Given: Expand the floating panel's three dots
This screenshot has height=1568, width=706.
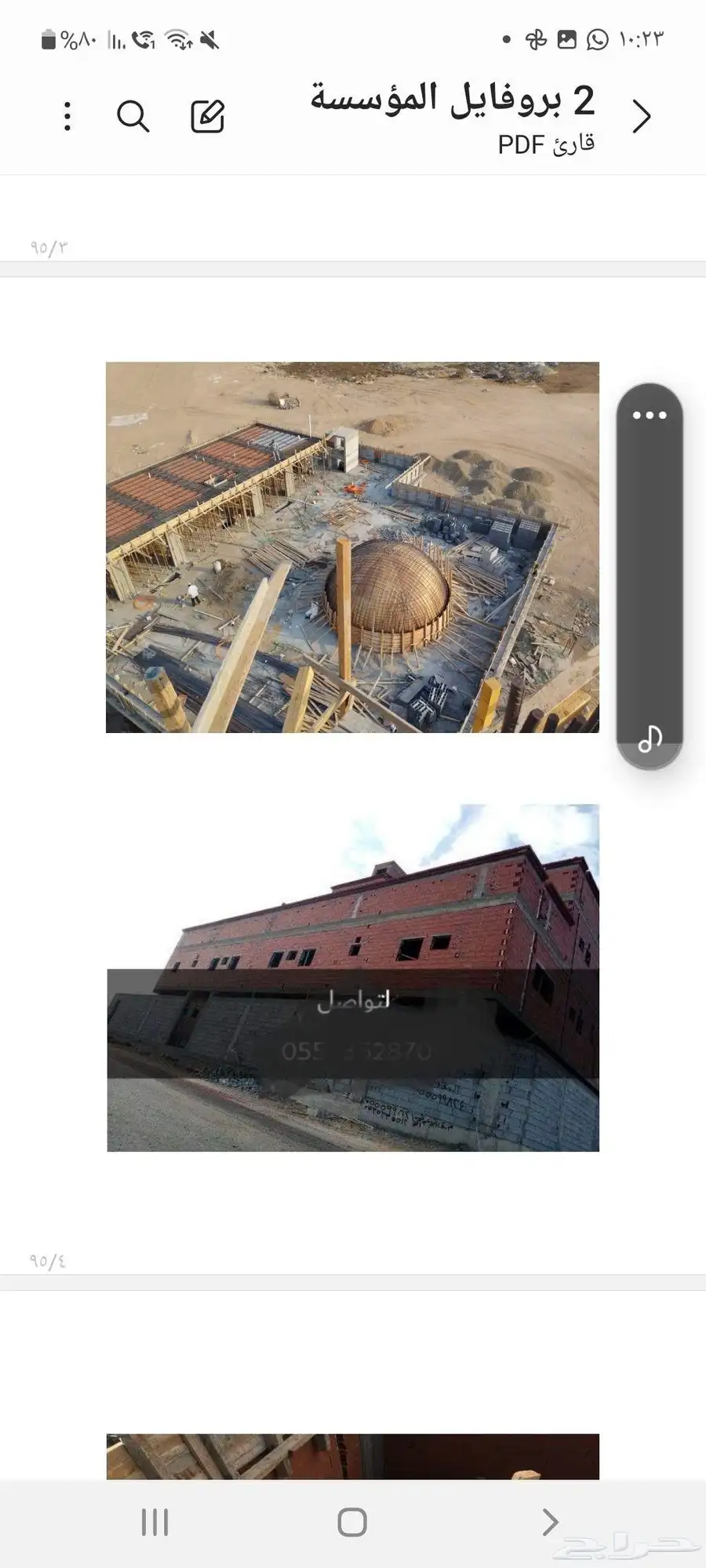Looking at the screenshot, I should coord(650,416).
